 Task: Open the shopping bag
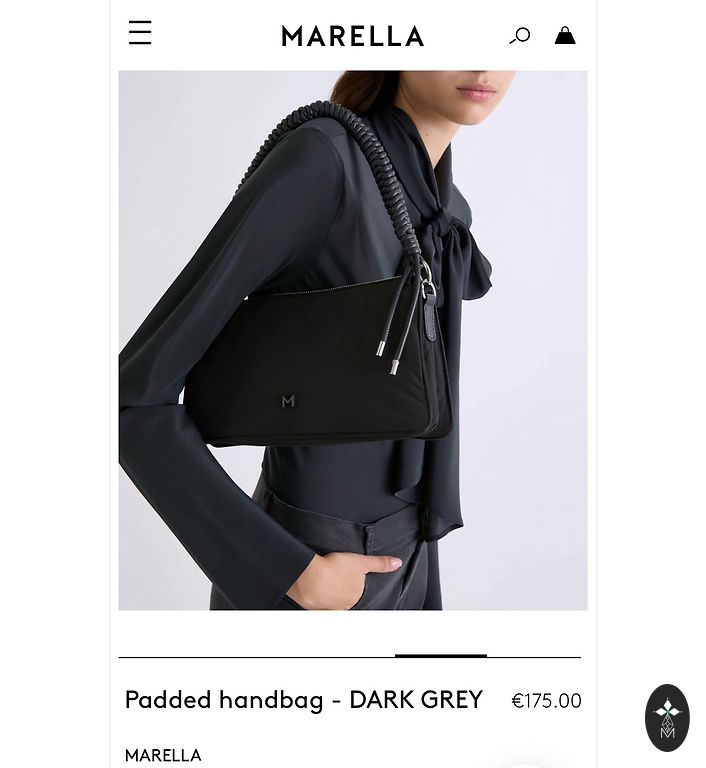click(565, 36)
